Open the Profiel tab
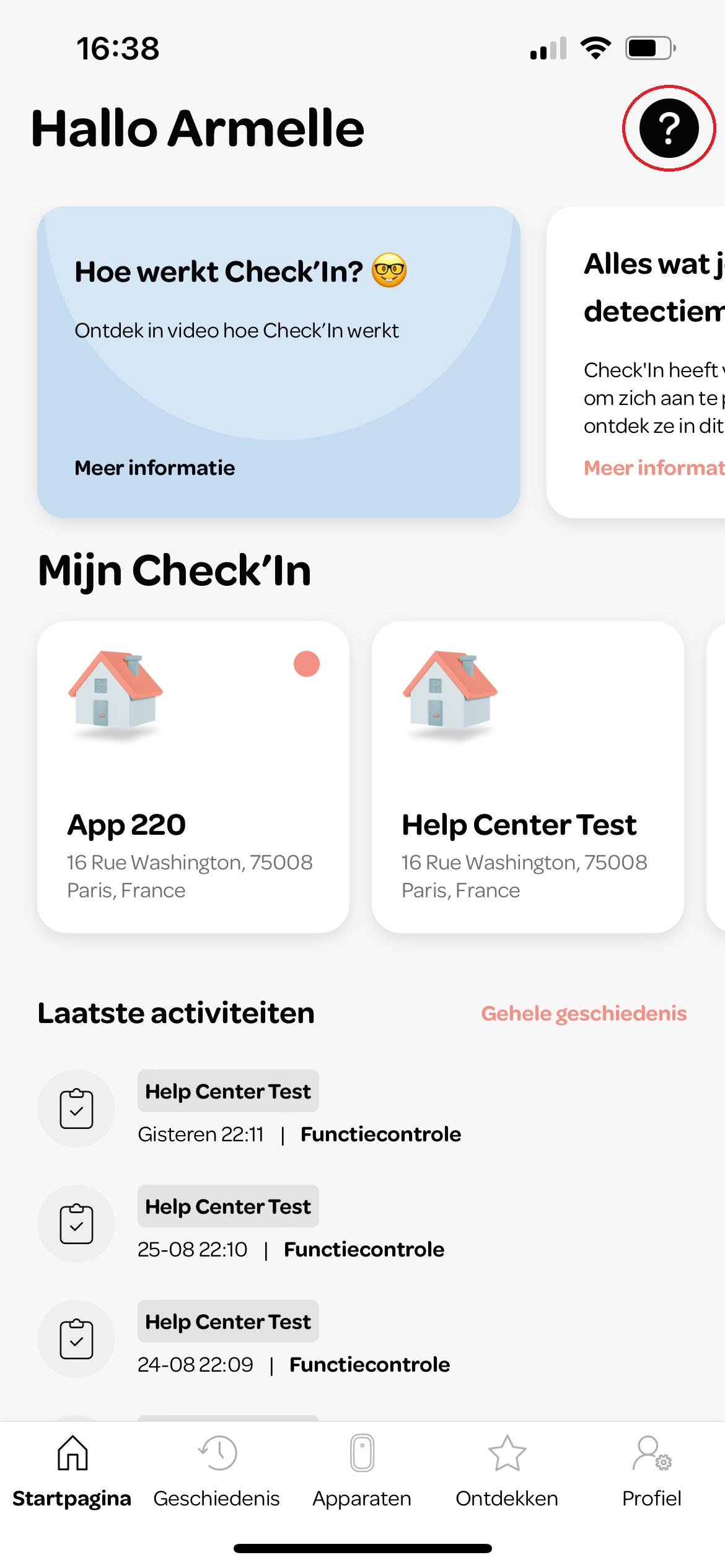 coord(651,1472)
